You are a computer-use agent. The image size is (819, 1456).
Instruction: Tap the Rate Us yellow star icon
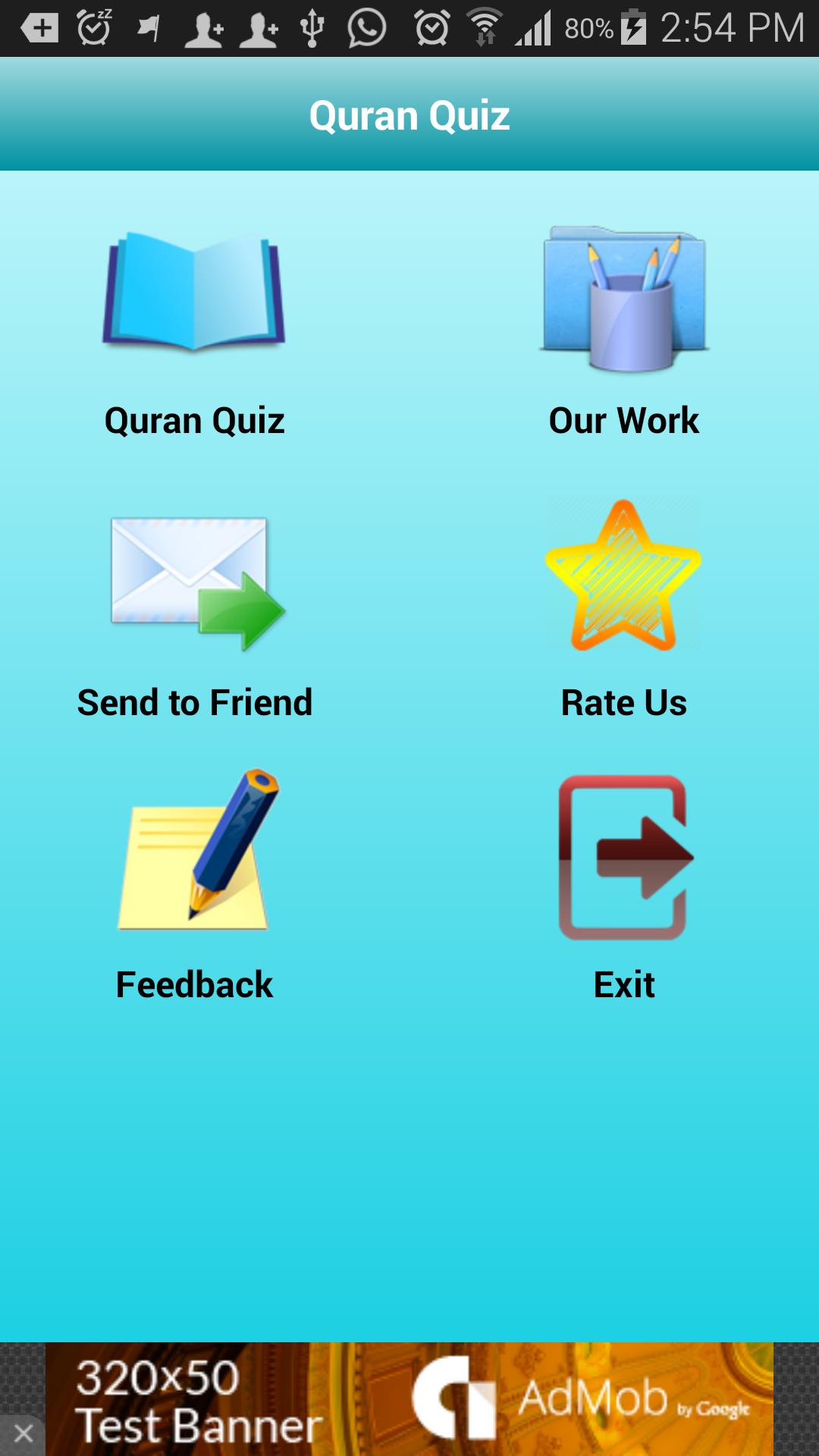pyautogui.click(x=623, y=575)
